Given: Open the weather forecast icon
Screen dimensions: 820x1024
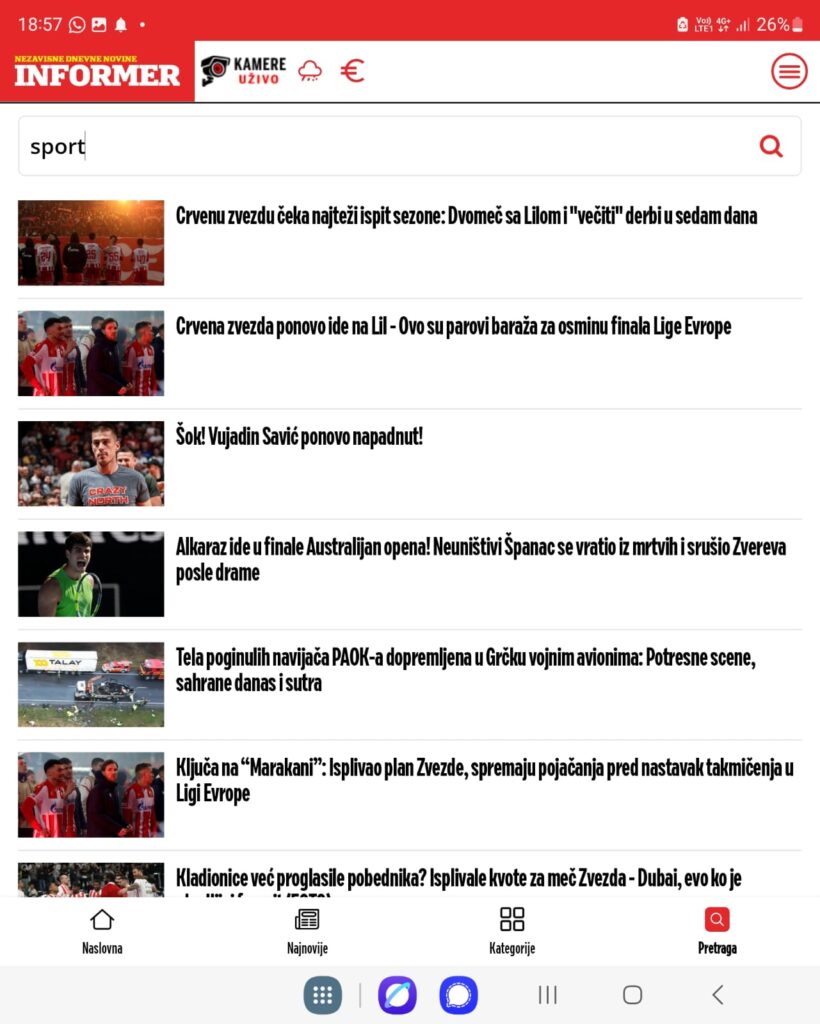Looking at the screenshot, I should [310, 71].
